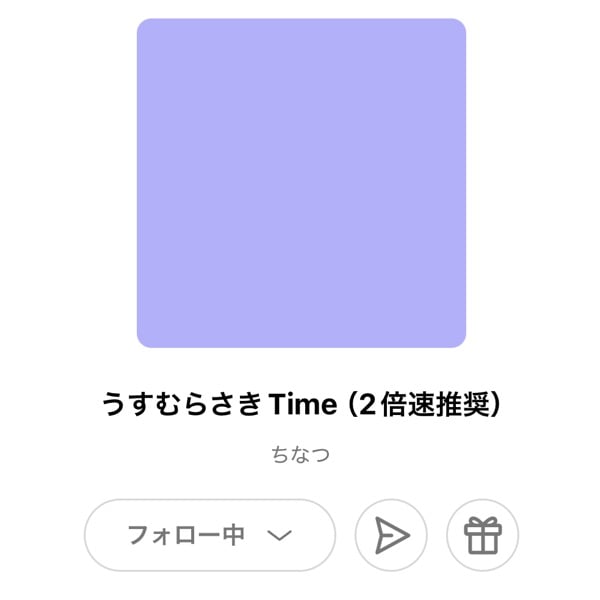Send a gift with the gift box icon
The height and width of the screenshot is (600, 600).
point(482,536)
